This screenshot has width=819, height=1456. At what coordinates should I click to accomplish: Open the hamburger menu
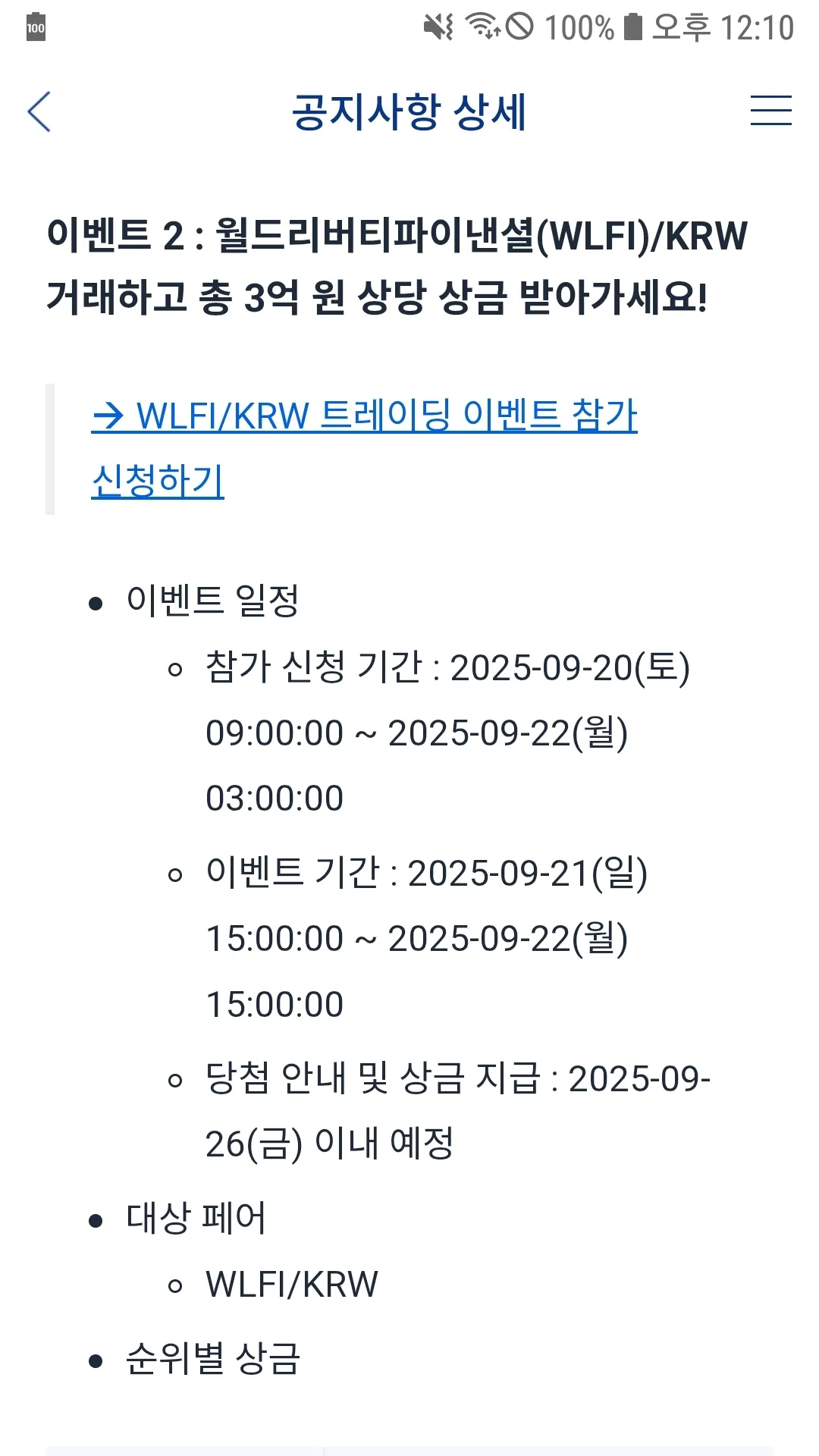click(x=770, y=111)
